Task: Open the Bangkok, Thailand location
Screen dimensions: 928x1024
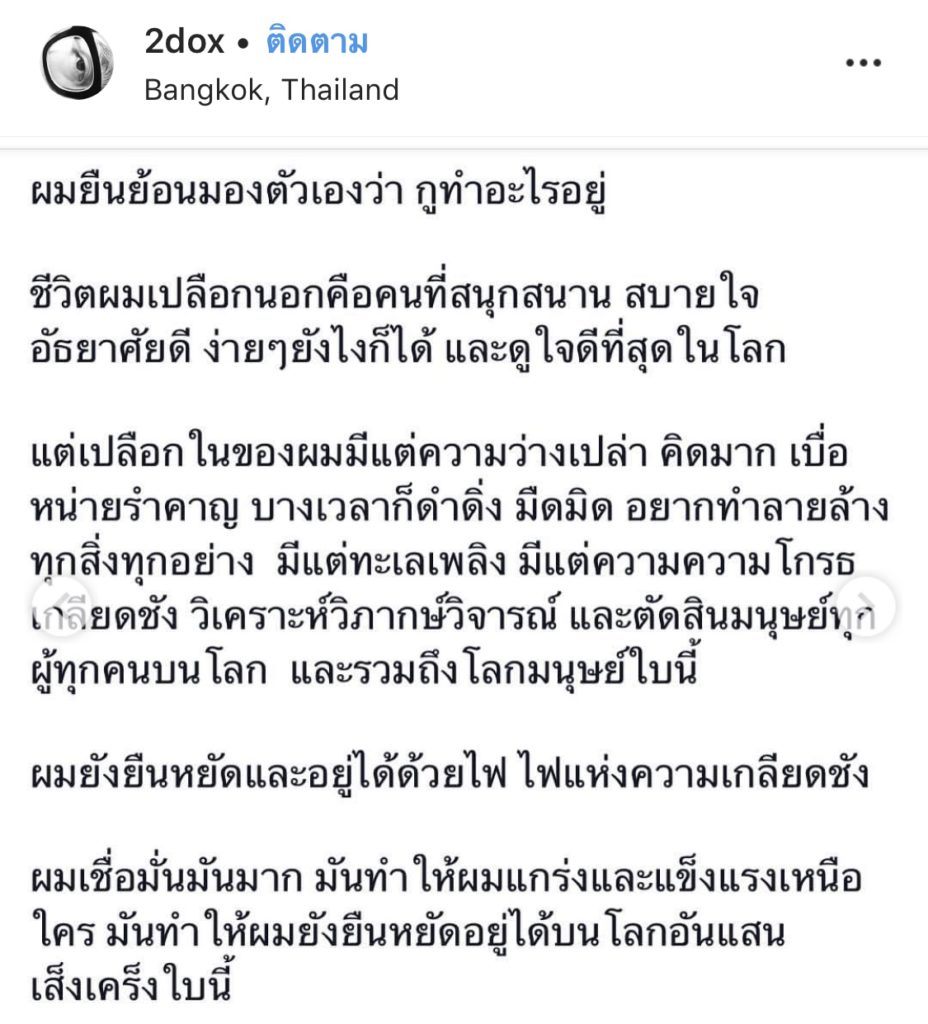Action: (271, 90)
